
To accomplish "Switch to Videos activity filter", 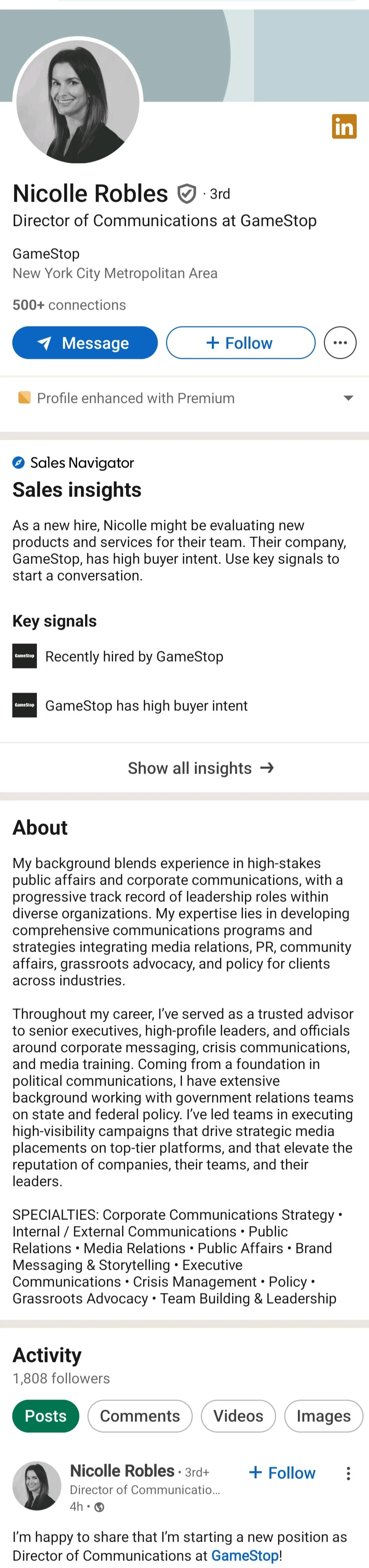I will [238, 1416].
